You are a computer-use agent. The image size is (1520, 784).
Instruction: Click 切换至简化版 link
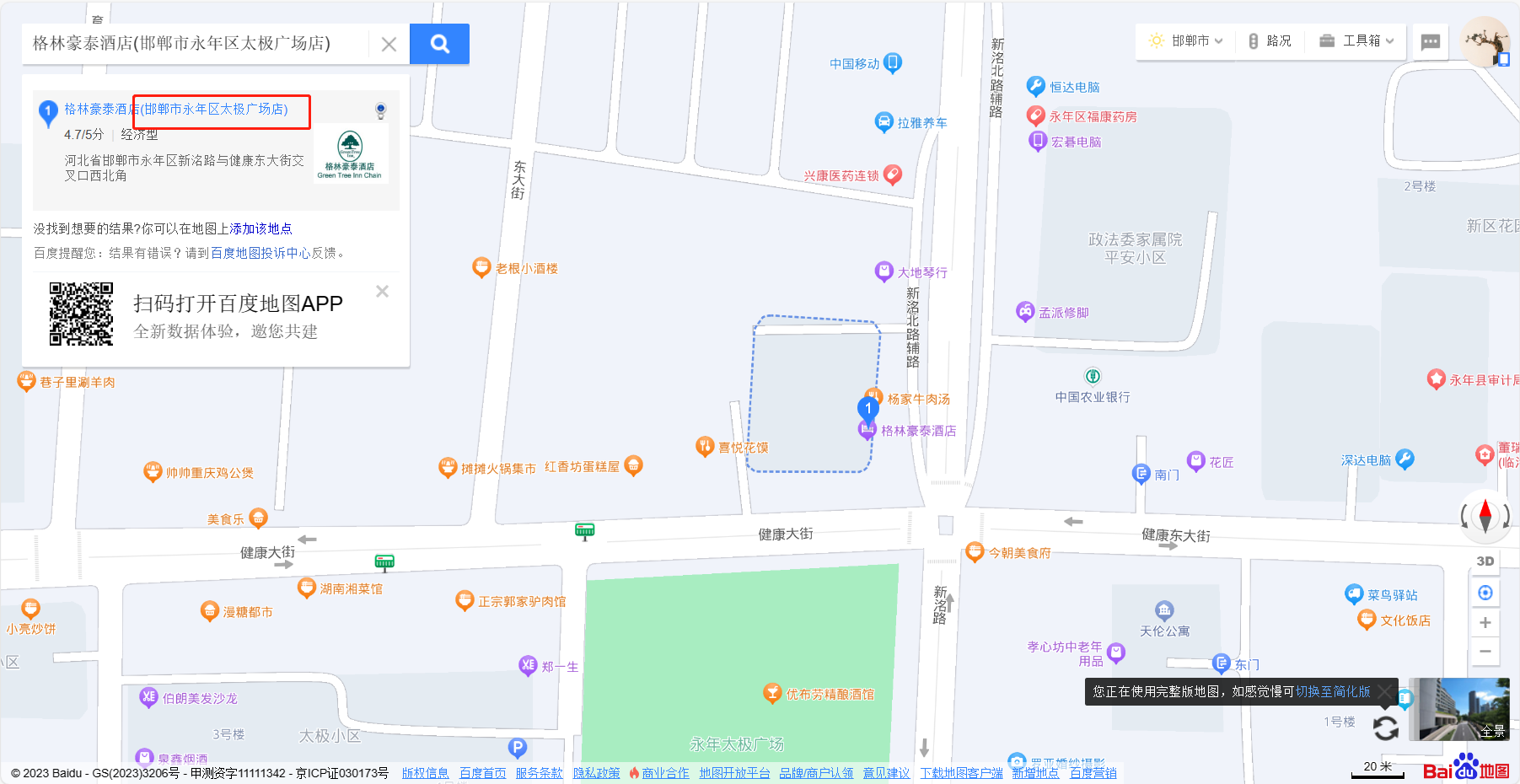pos(1333,691)
